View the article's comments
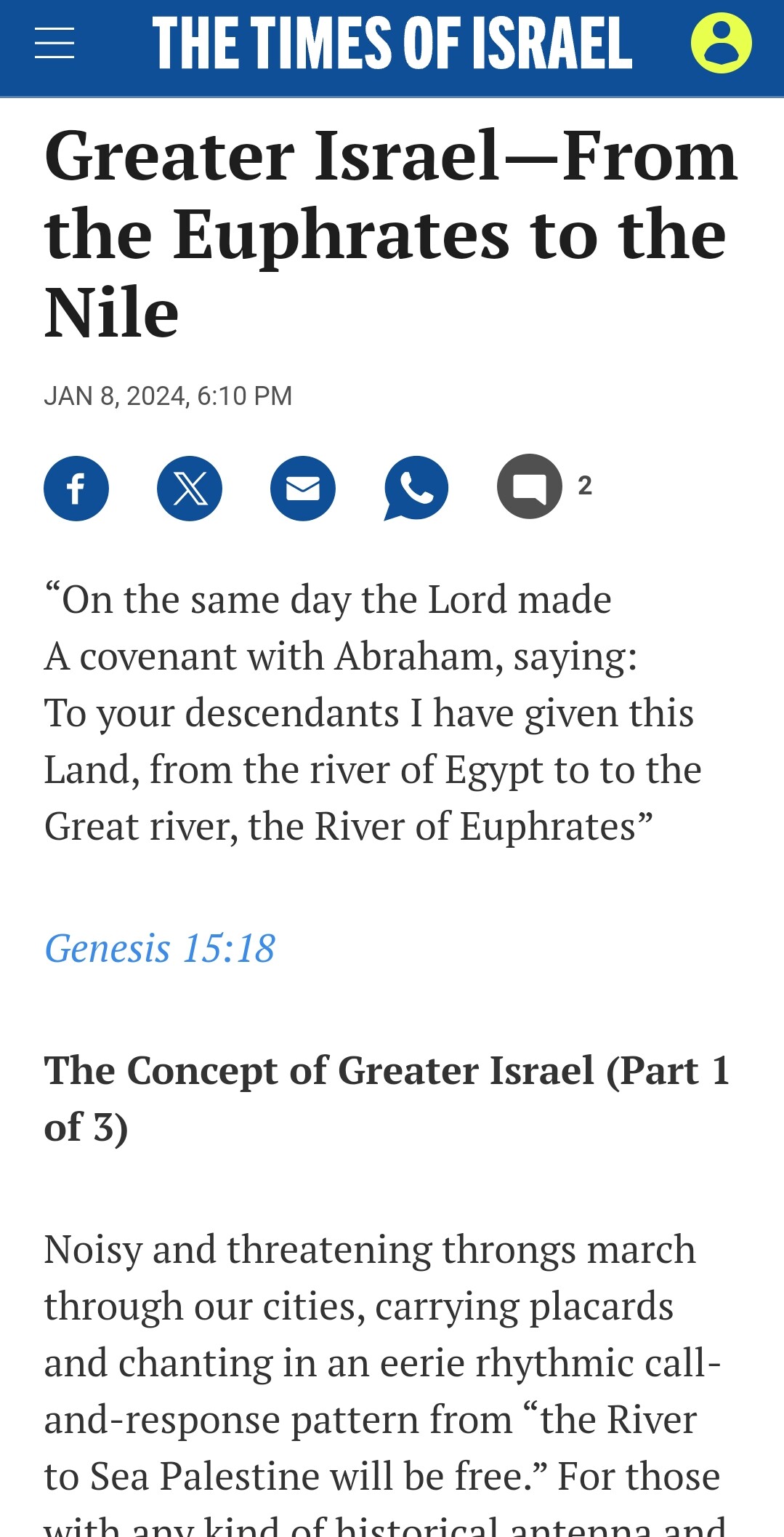This screenshot has width=784, height=1537. tap(530, 486)
